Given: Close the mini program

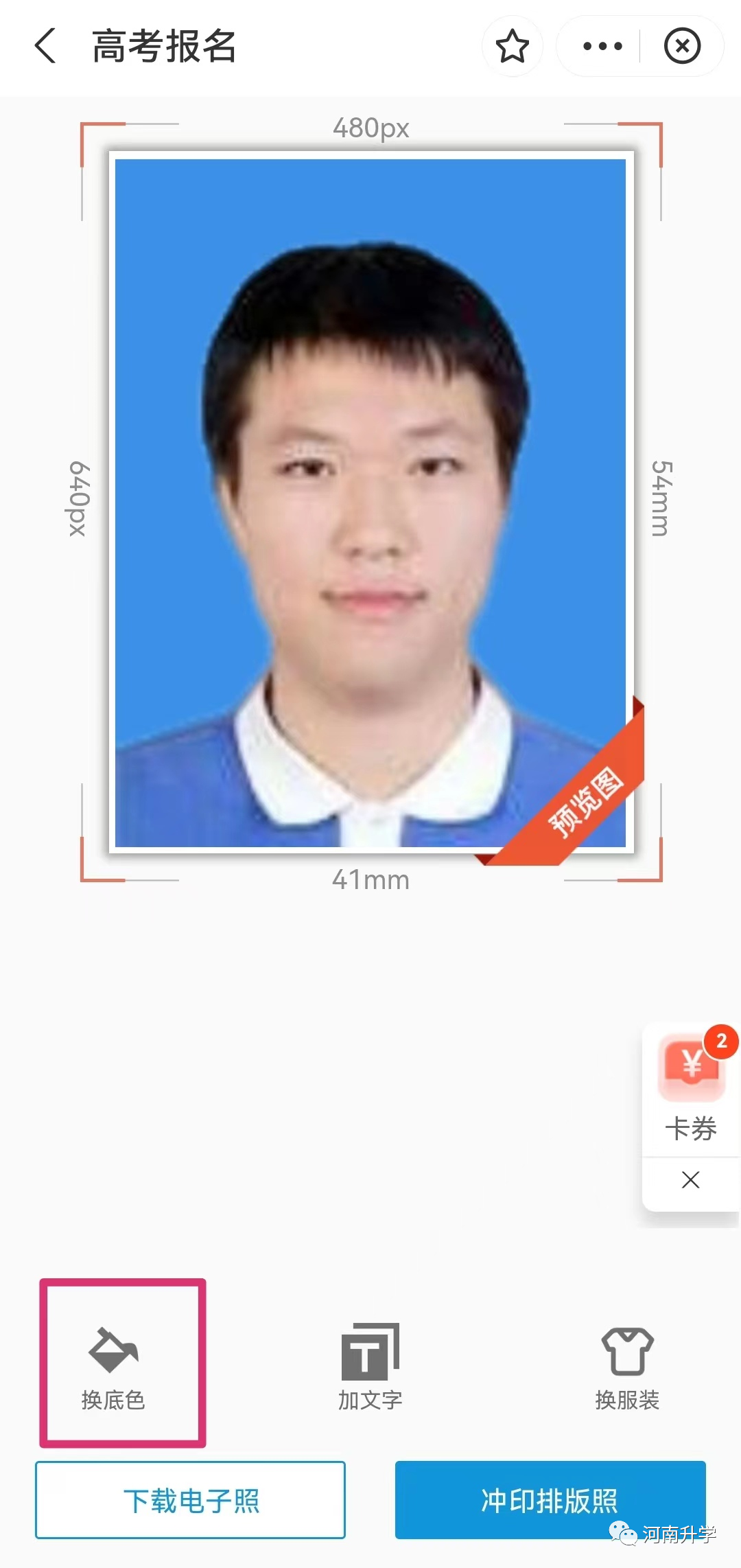Looking at the screenshot, I should (681, 46).
